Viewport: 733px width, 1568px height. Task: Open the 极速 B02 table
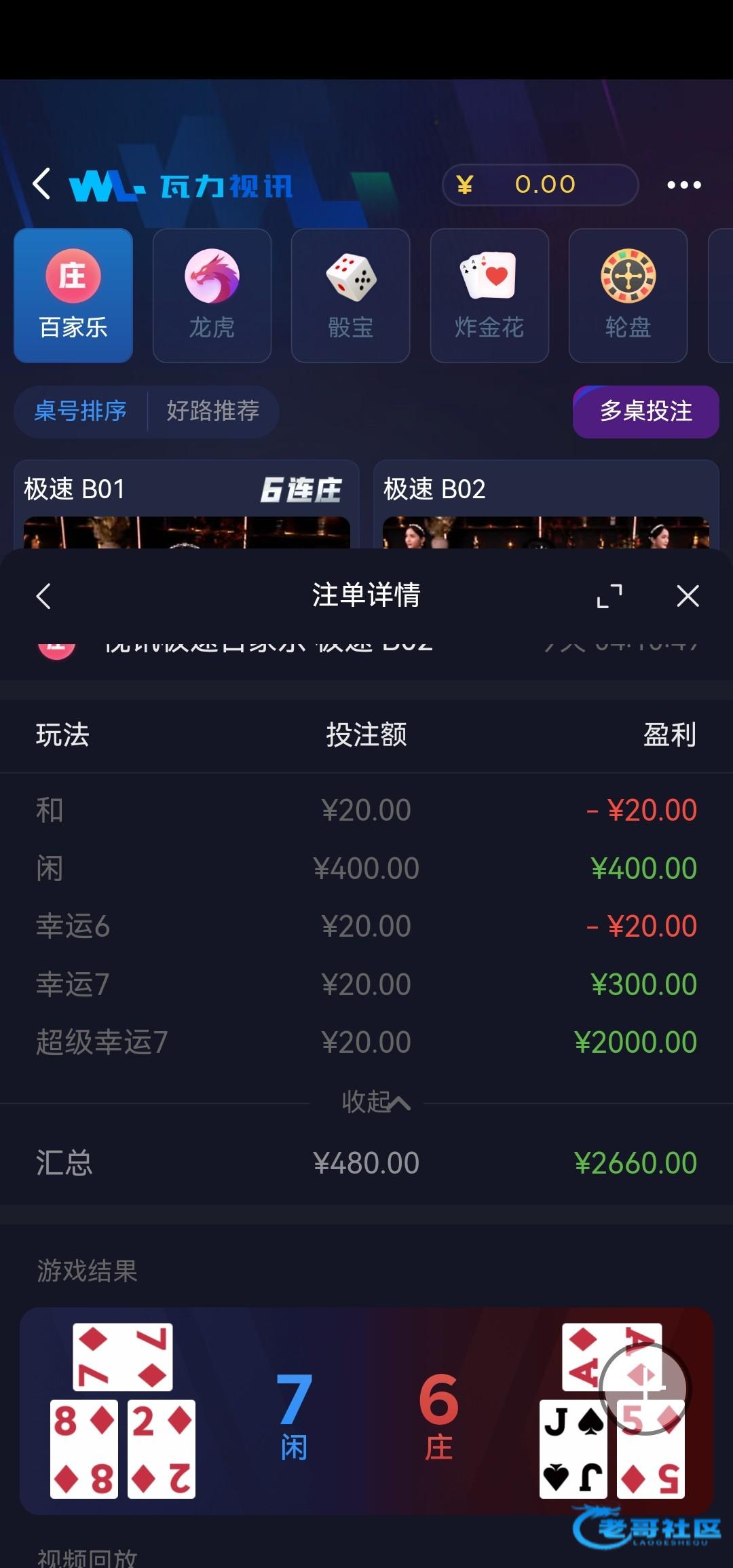[x=546, y=504]
